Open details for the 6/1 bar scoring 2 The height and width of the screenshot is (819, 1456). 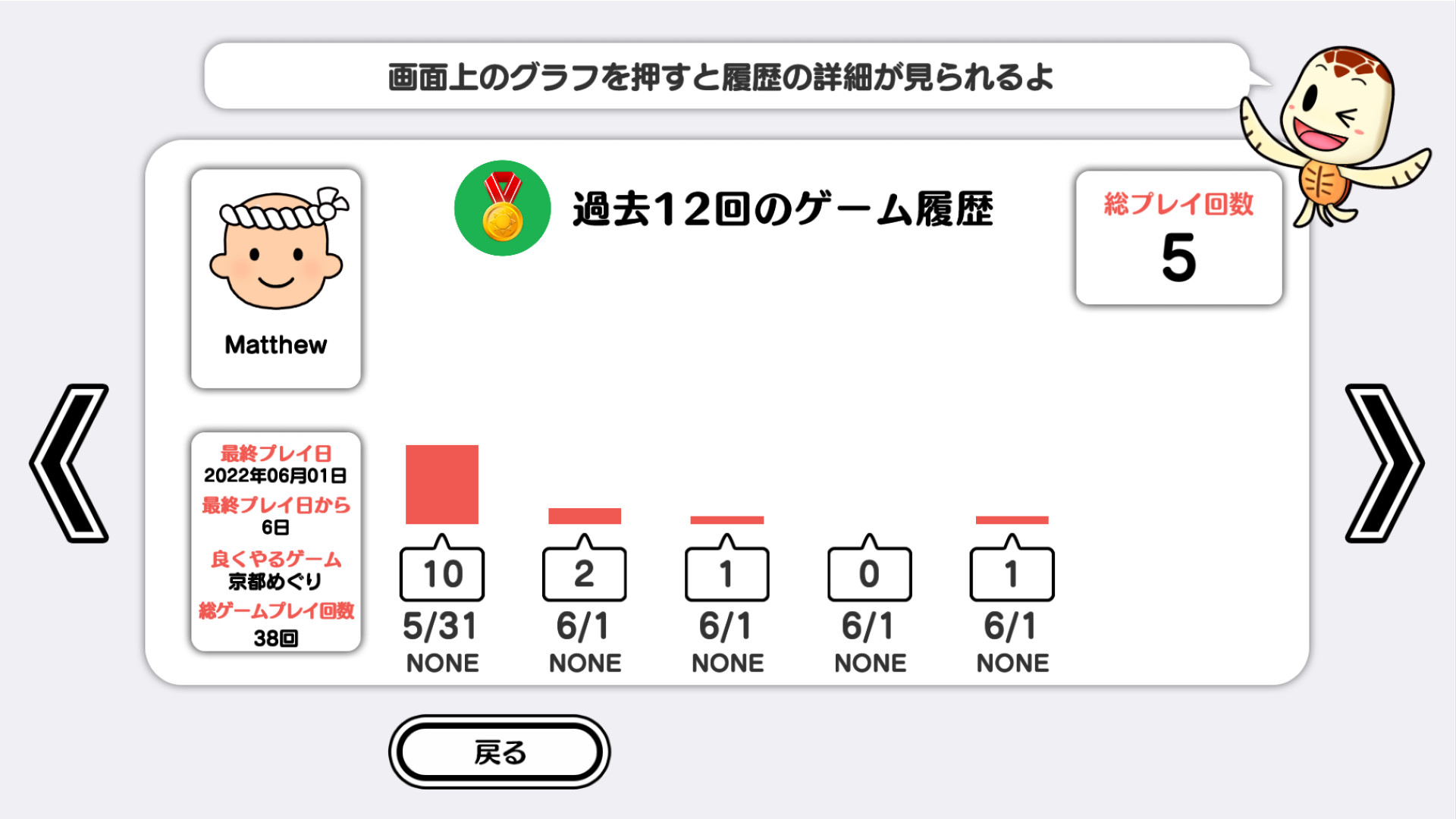[x=585, y=516]
